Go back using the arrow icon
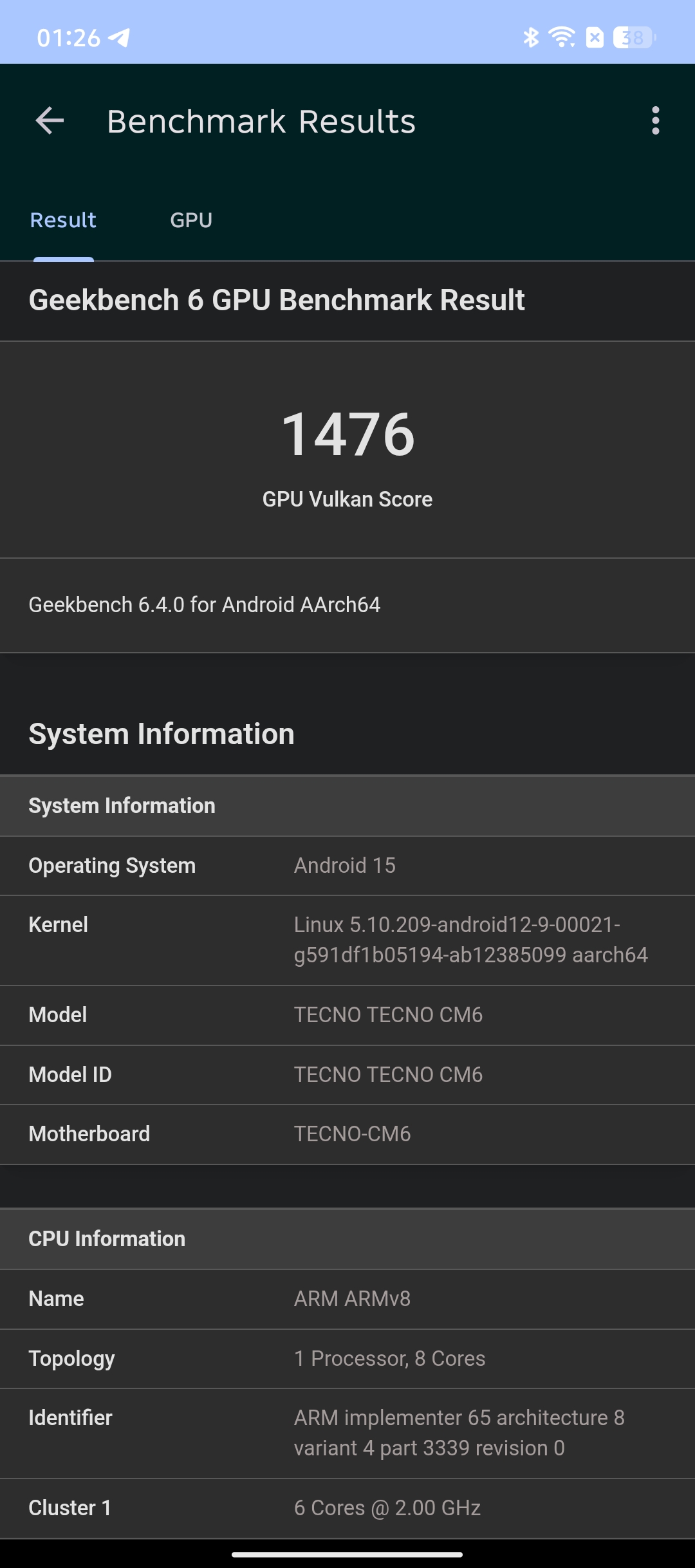Image resolution: width=695 pixels, height=1568 pixels. (x=50, y=121)
